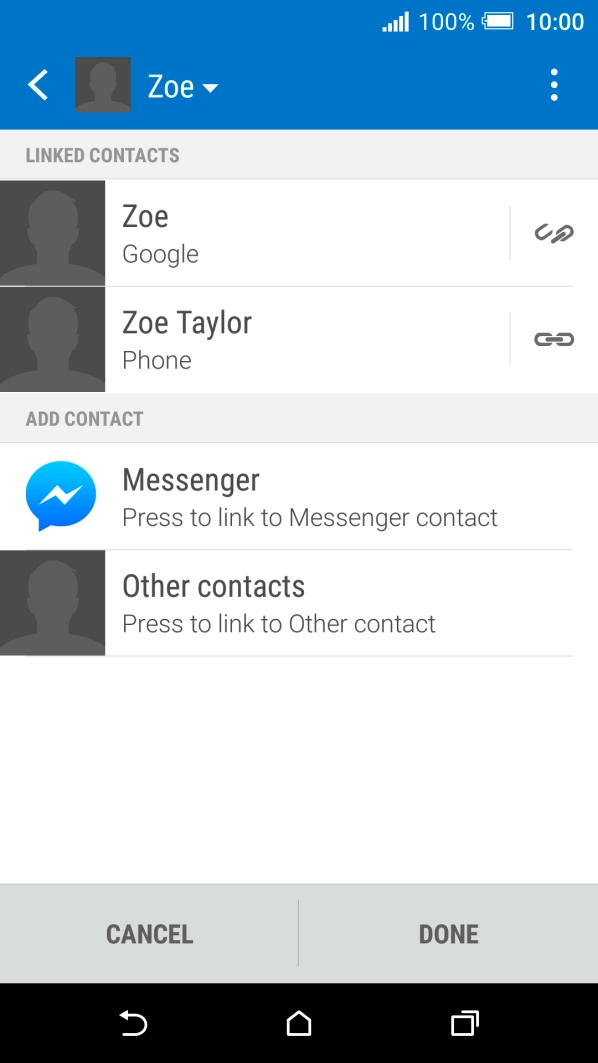Go to the system home screen
This screenshot has height=1063, width=598.
pyautogui.click(x=299, y=1023)
